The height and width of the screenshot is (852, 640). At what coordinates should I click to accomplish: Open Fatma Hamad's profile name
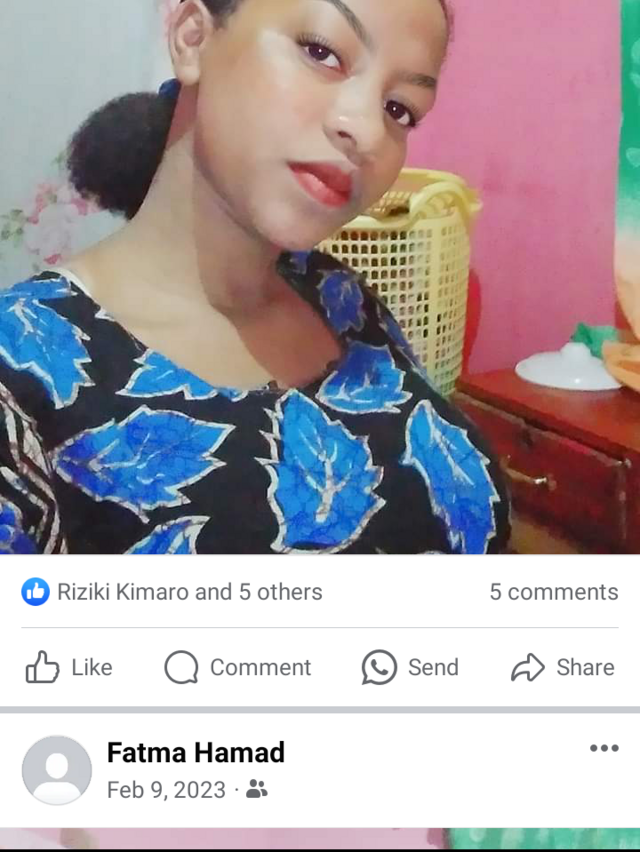195,752
